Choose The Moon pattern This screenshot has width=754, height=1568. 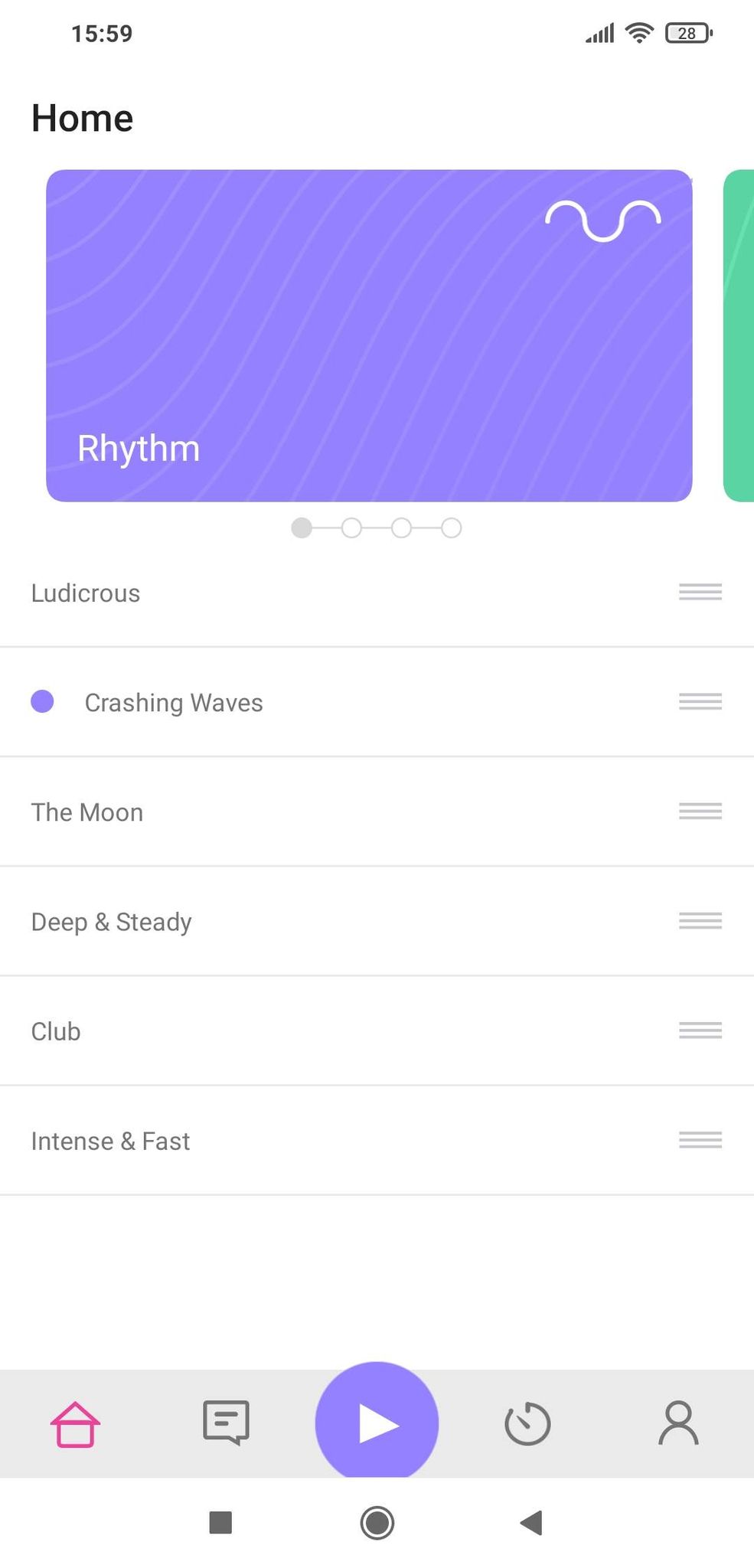(x=377, y=812)
